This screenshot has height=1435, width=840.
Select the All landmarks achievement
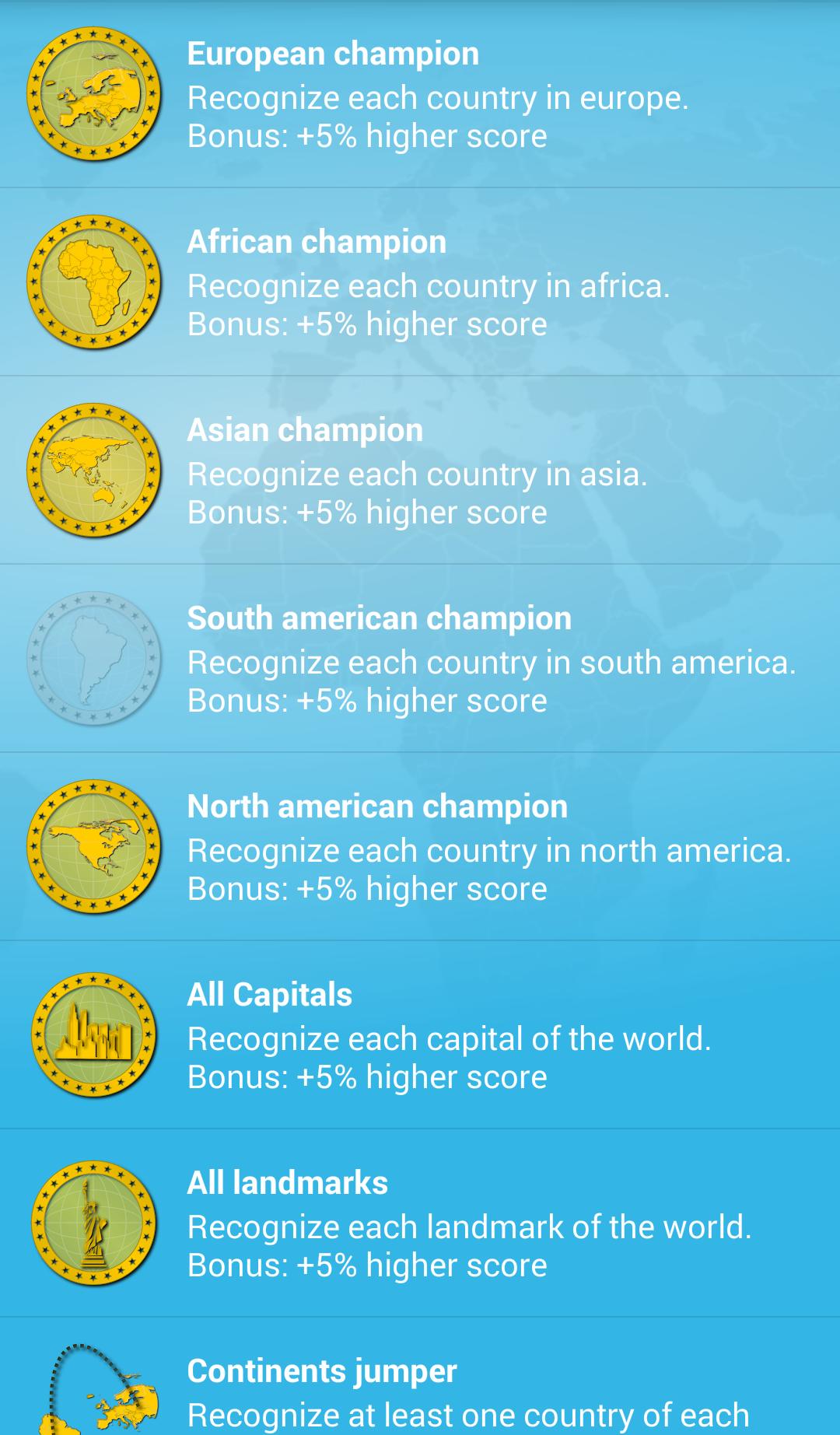click(x=420, y=1224)
